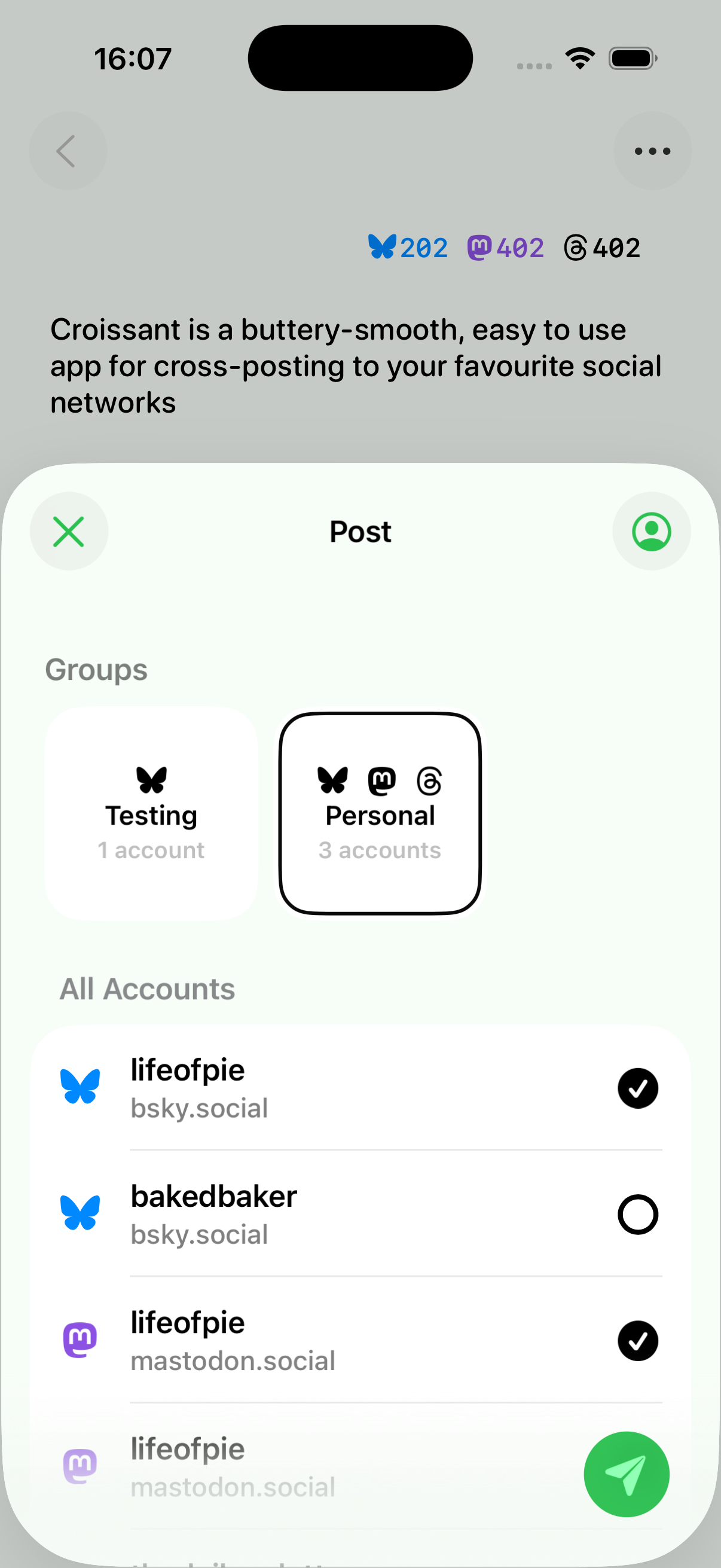Image resolution: width=721 pixels, height=1568 pixels.
Task: Select the Personal group
Action: [x=380, y=813]
